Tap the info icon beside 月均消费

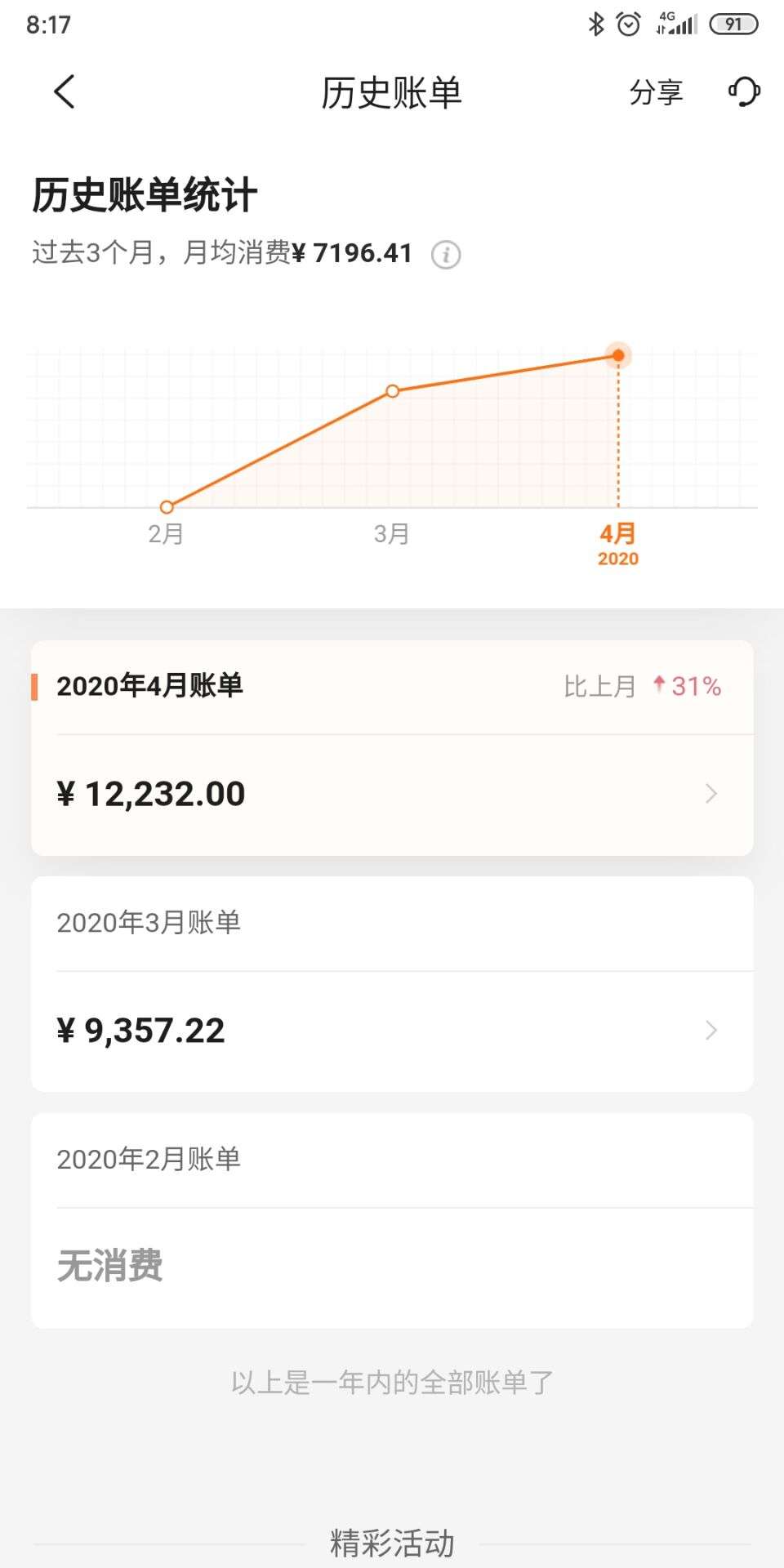[x=446, y=255]
